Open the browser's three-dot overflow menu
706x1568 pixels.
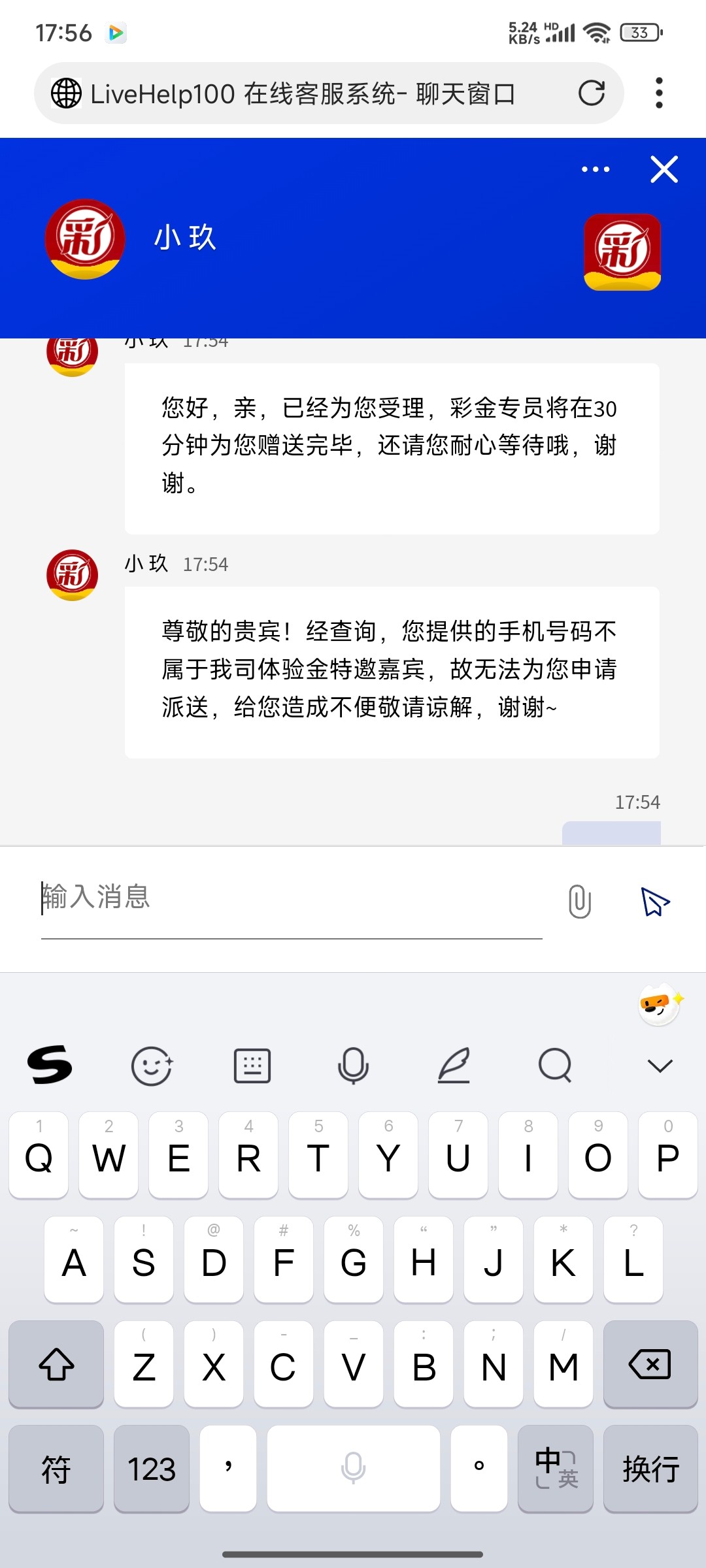(x=659, y=93)
